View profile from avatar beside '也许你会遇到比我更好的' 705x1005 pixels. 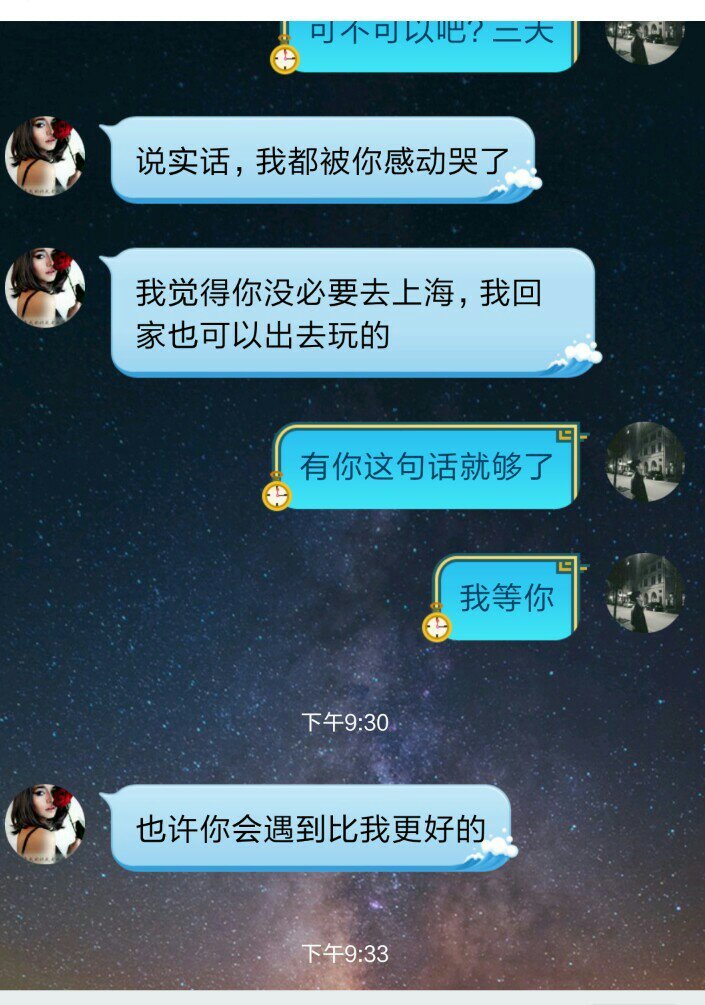coord(45,823)
